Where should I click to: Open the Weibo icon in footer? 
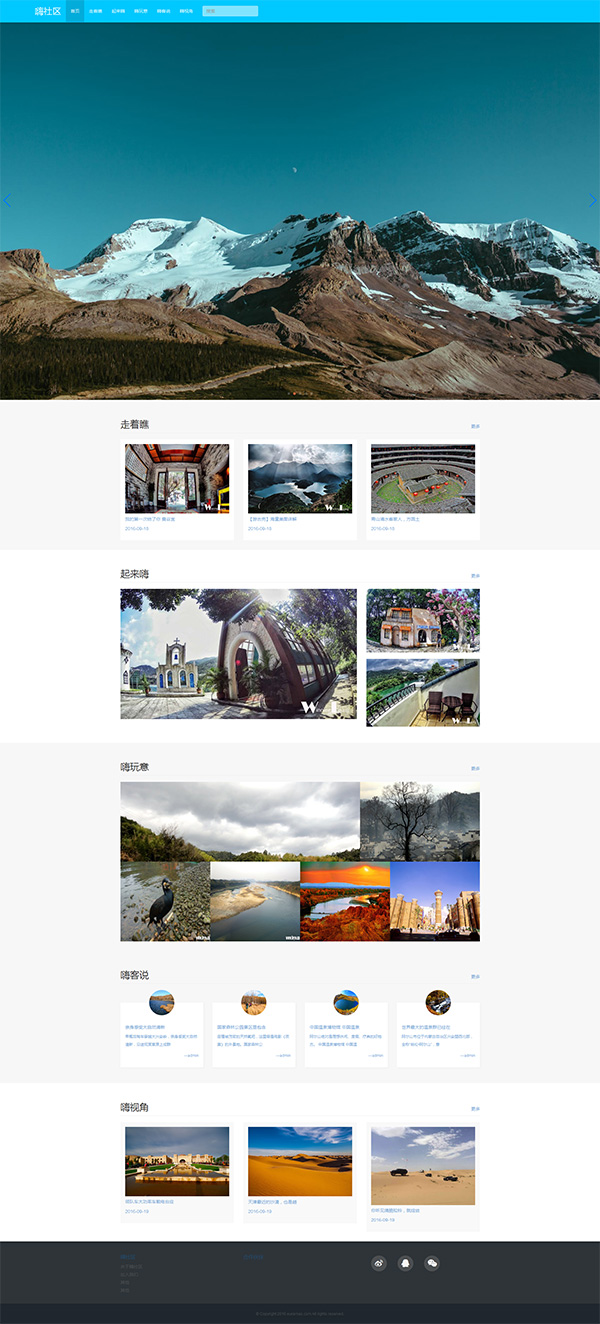[379, 1264]
